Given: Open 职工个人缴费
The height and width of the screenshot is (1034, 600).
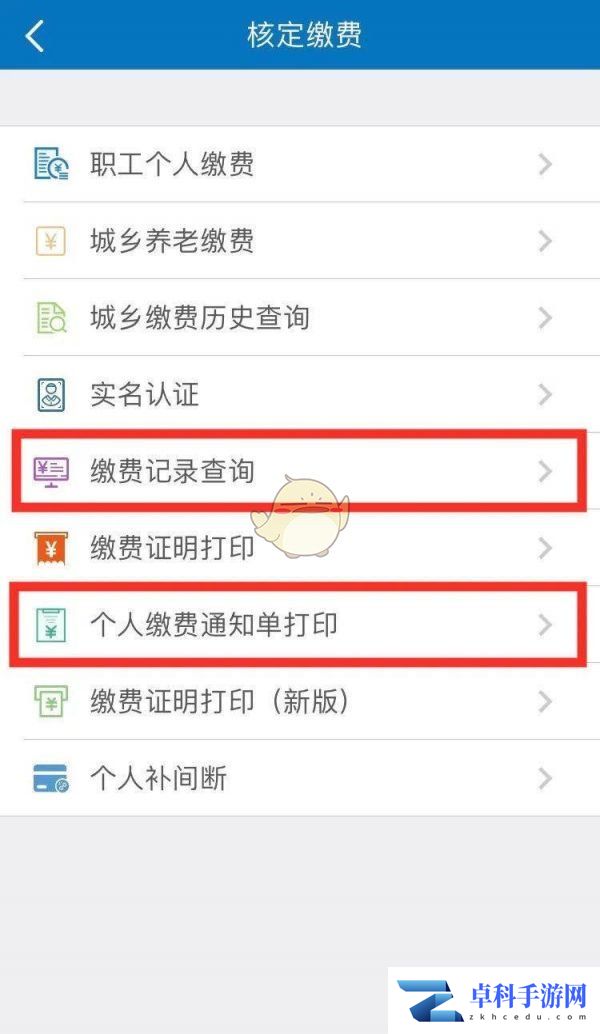Looking at the screenshot, I should pos(172,164).
